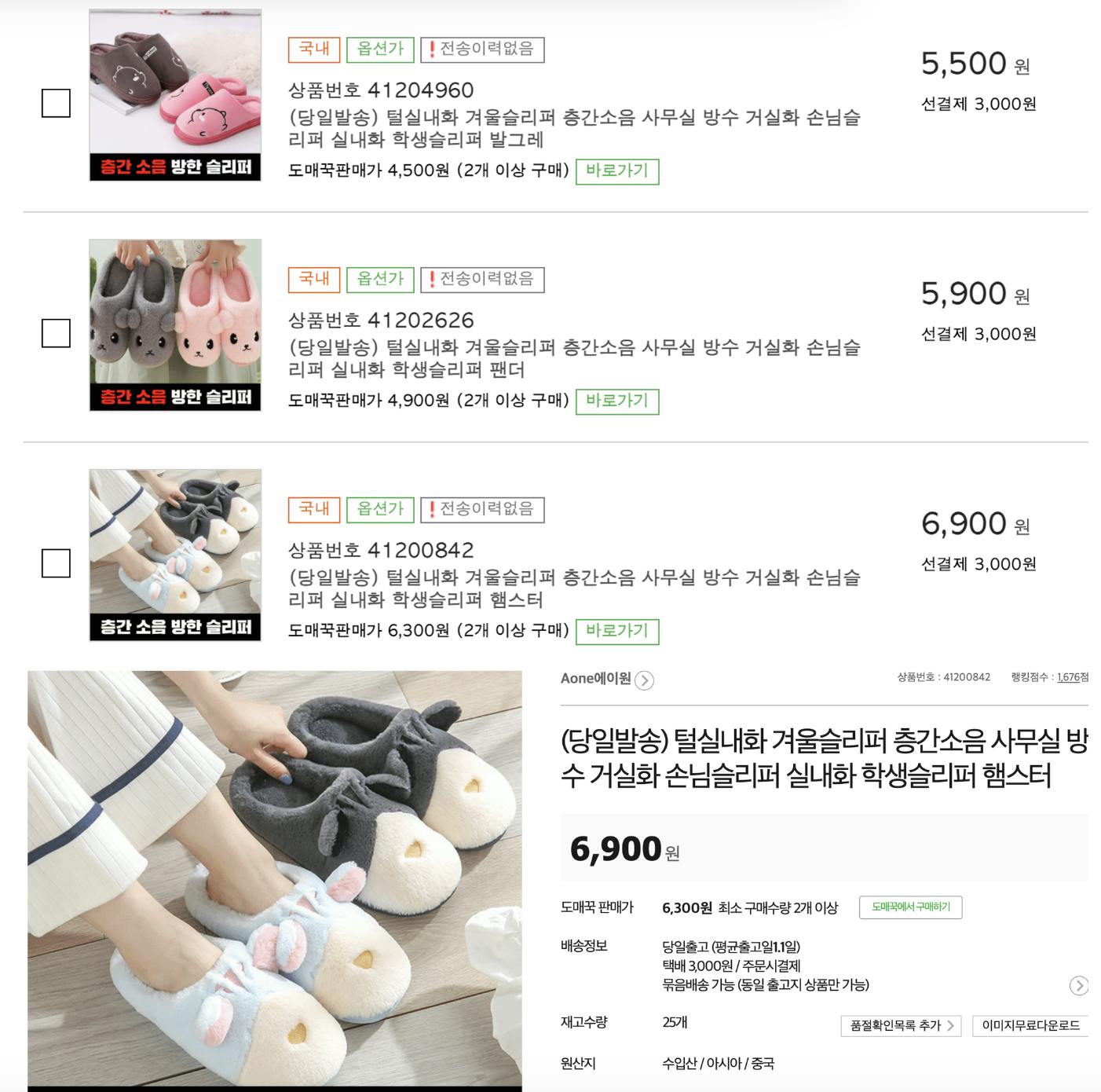
Task: Tap 품절확인목록 추가
Action: 901,1026
